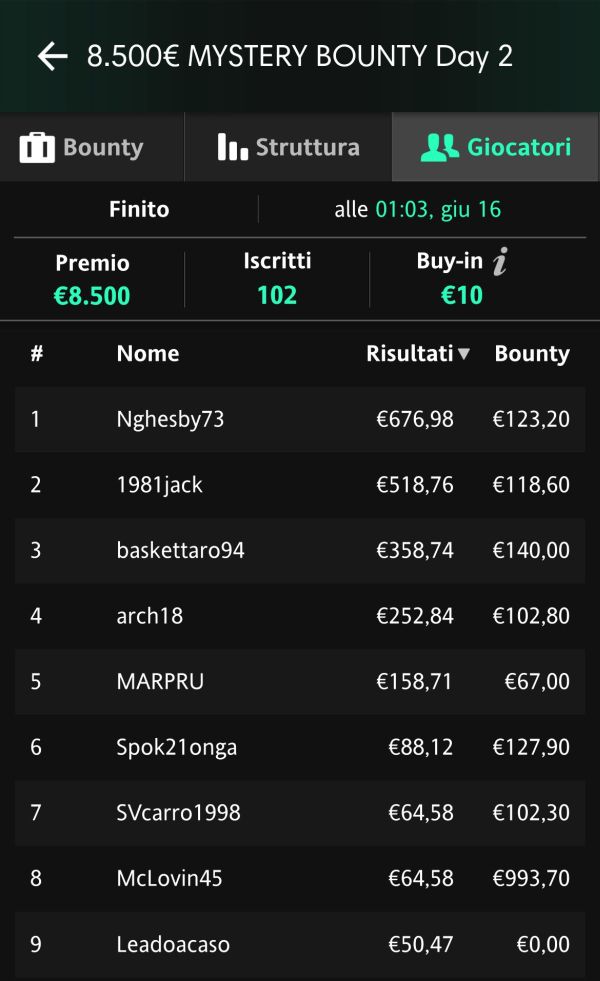Open player Nghesby73's row
This screenshot has width=600, height=981.
(300, 419)
